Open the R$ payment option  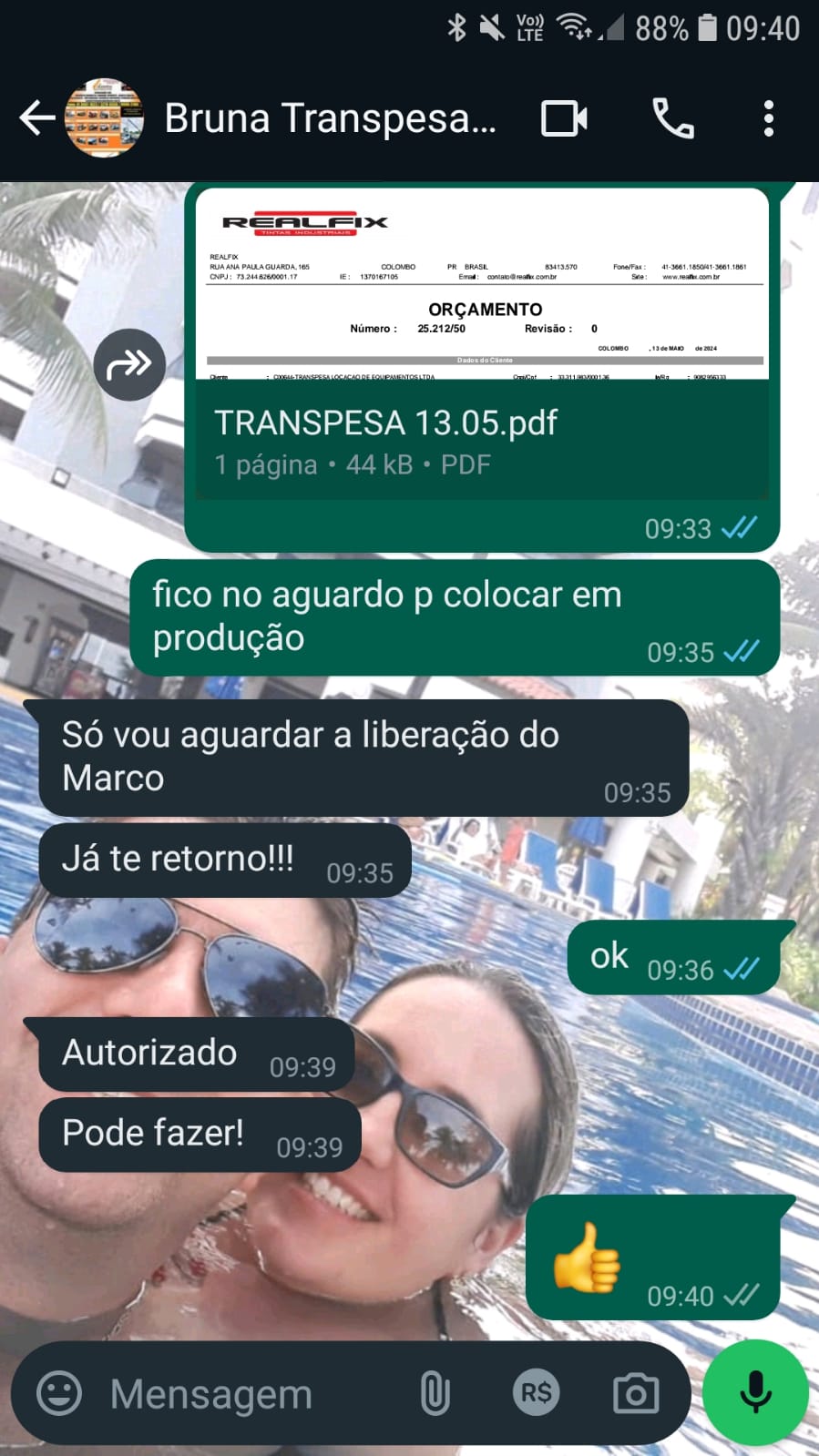point(536,1393)
